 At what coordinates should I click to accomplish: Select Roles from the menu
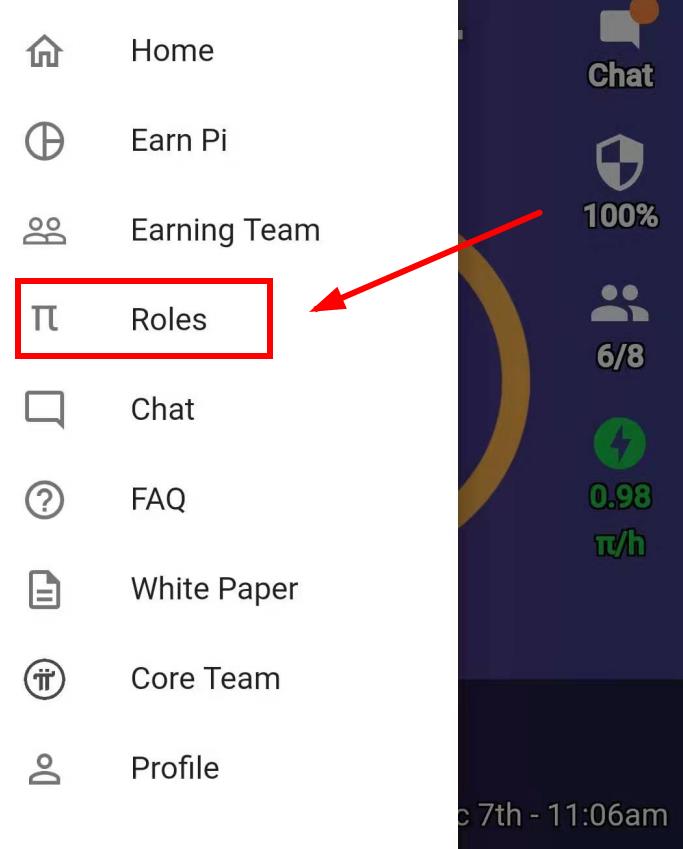tap(168, 320)
